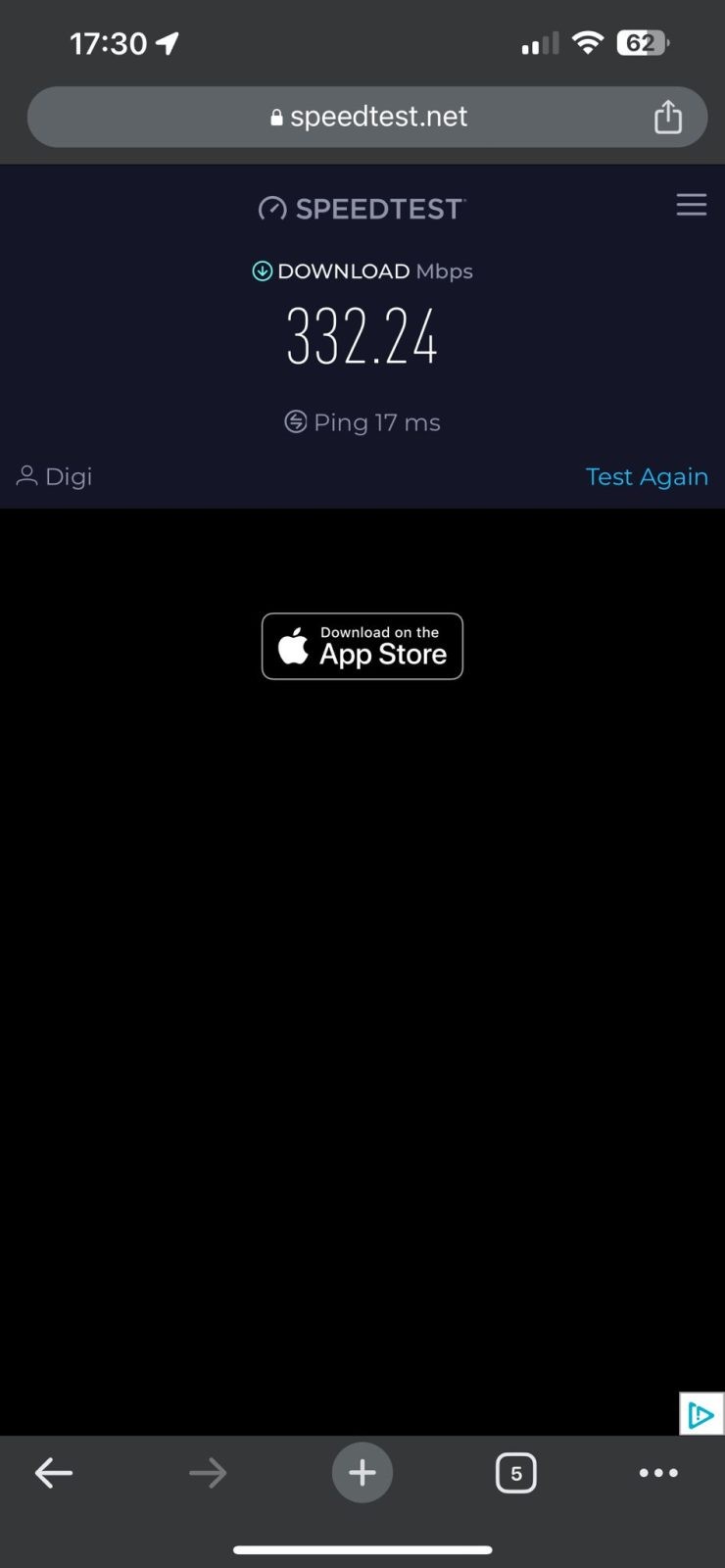This screenshot has width=725, height=1568.
Task: Open the browser's more options menu
Action: [x=658, y=1473]
